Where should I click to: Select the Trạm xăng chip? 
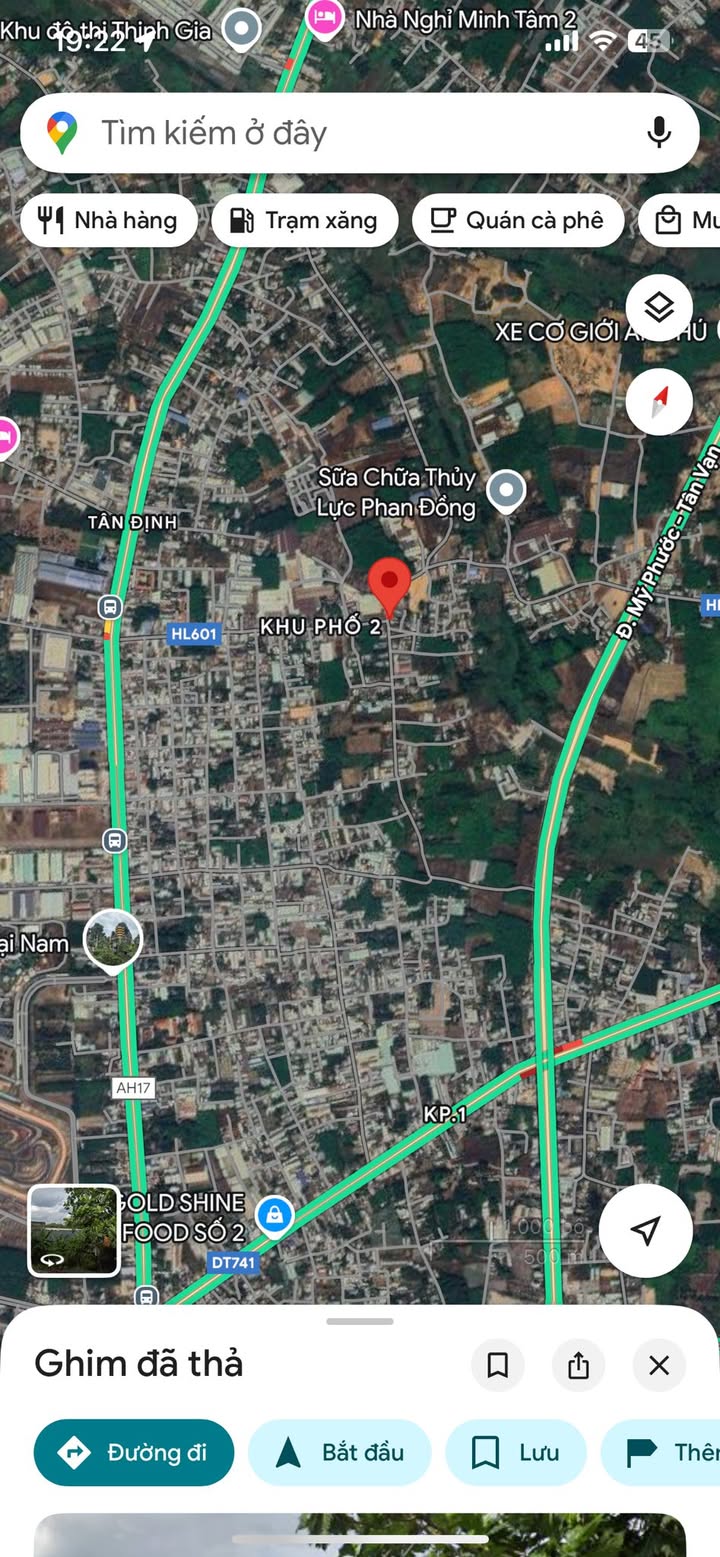coord(304,220)
